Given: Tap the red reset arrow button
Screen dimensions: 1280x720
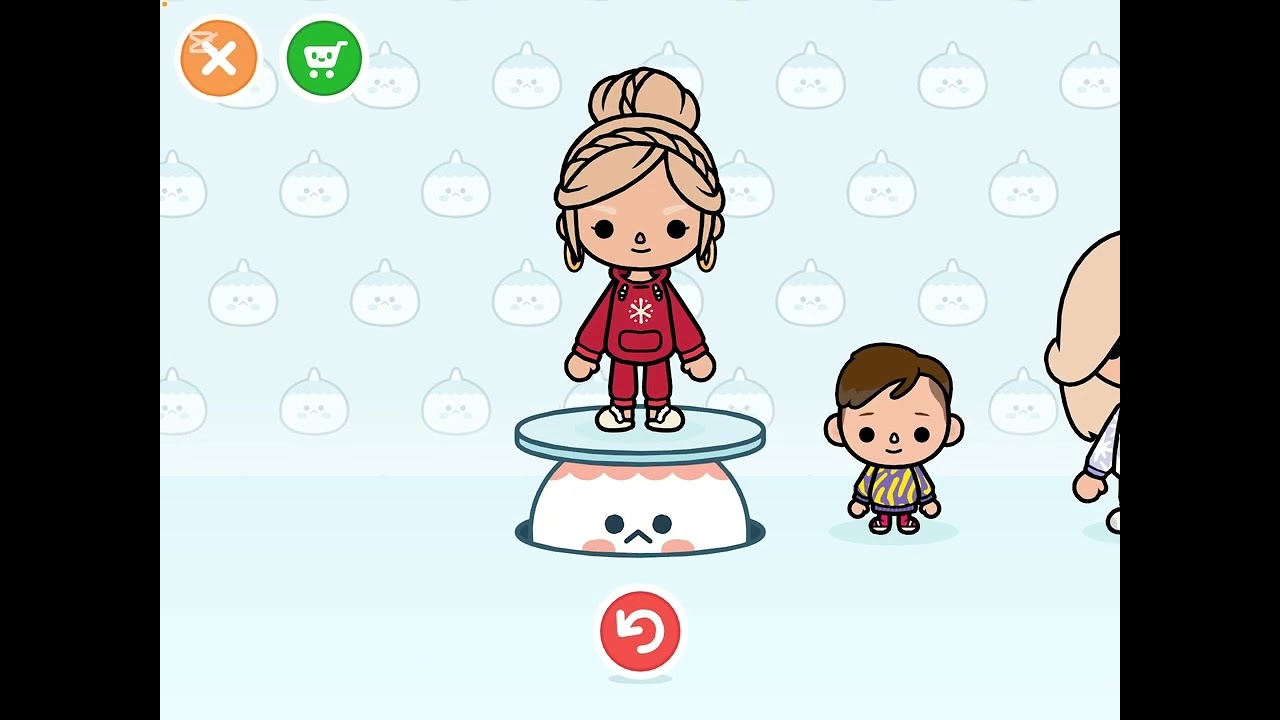Looking at the screenshot, I should (640, 631).
